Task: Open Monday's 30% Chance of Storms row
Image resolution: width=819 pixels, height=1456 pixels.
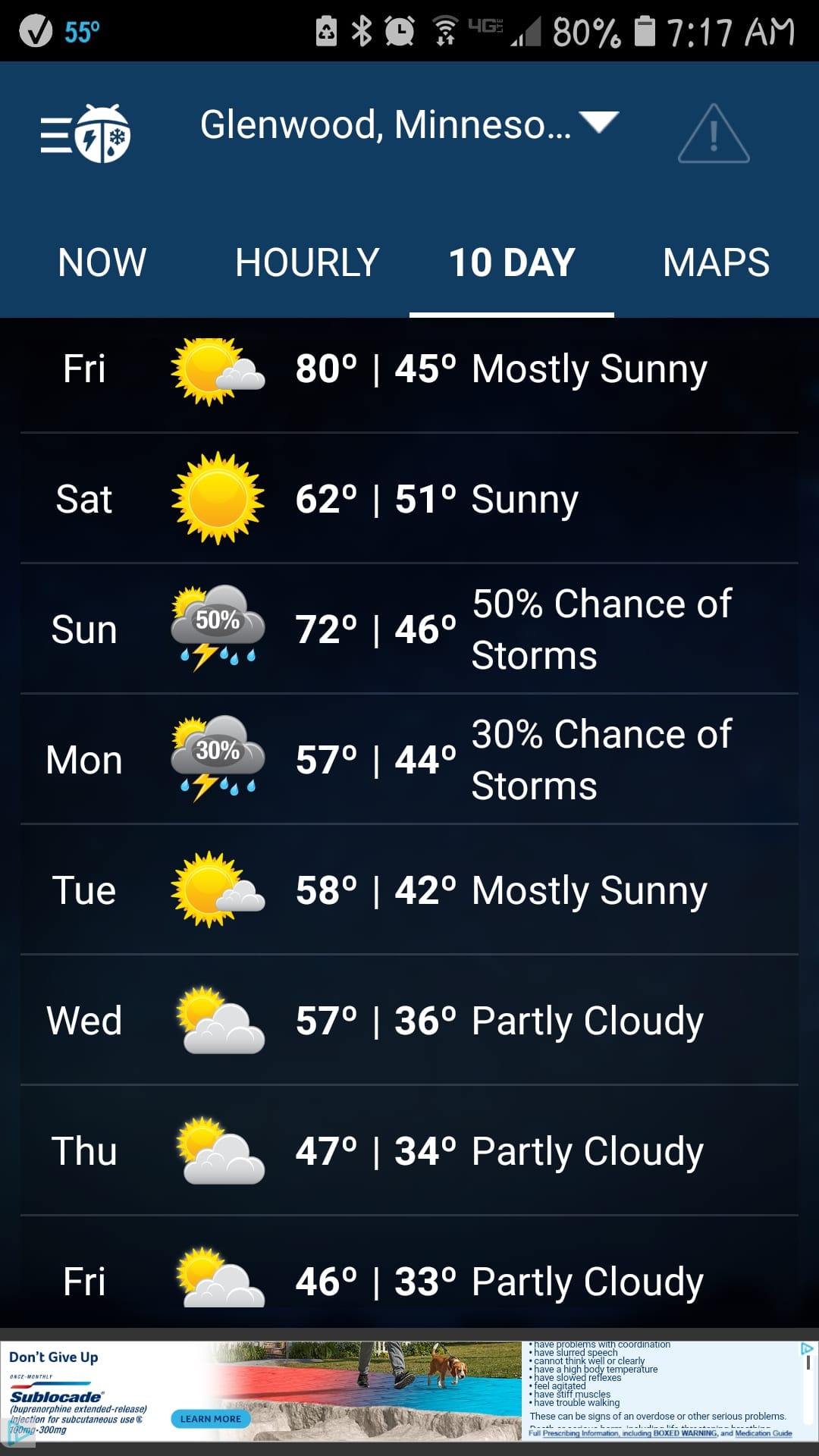Action: coord(409,760)
